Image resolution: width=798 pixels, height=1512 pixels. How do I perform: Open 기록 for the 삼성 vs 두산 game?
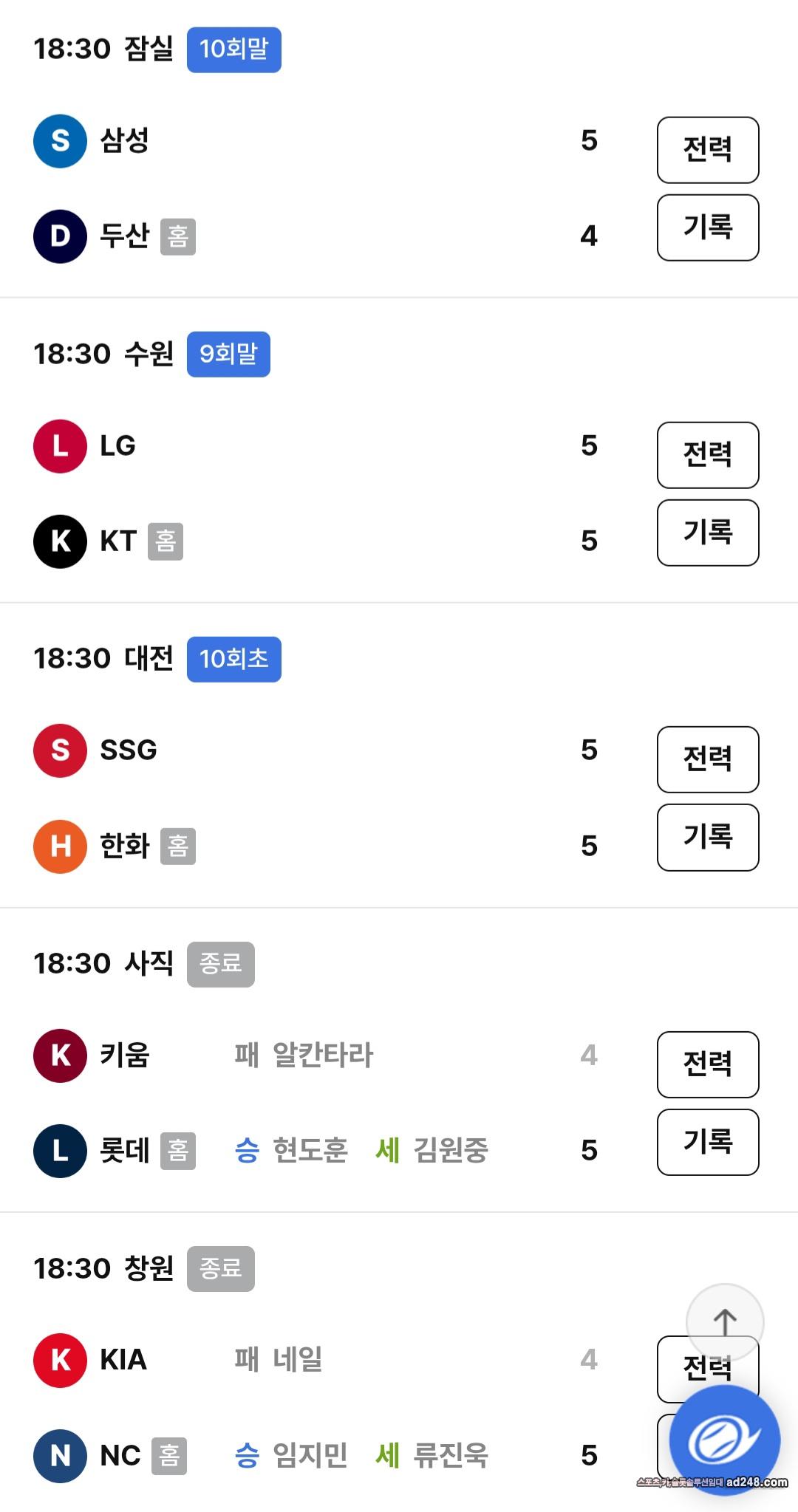click(707, 228)
